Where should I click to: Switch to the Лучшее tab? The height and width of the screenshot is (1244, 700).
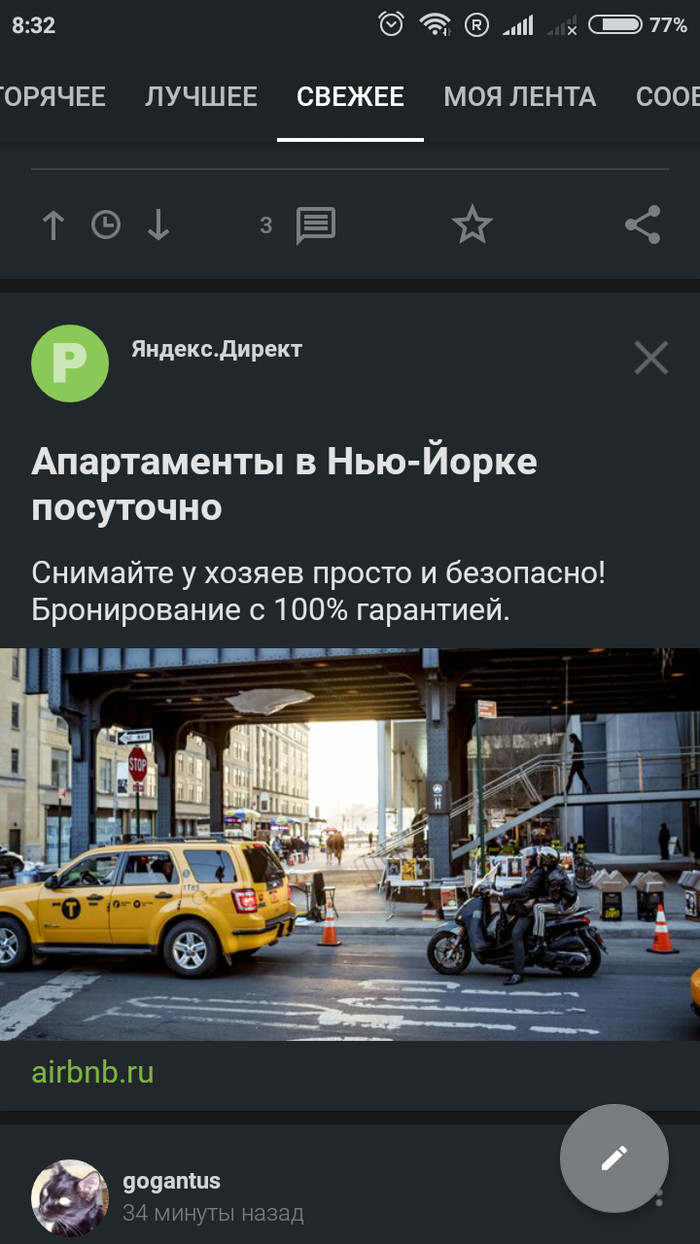201,97
